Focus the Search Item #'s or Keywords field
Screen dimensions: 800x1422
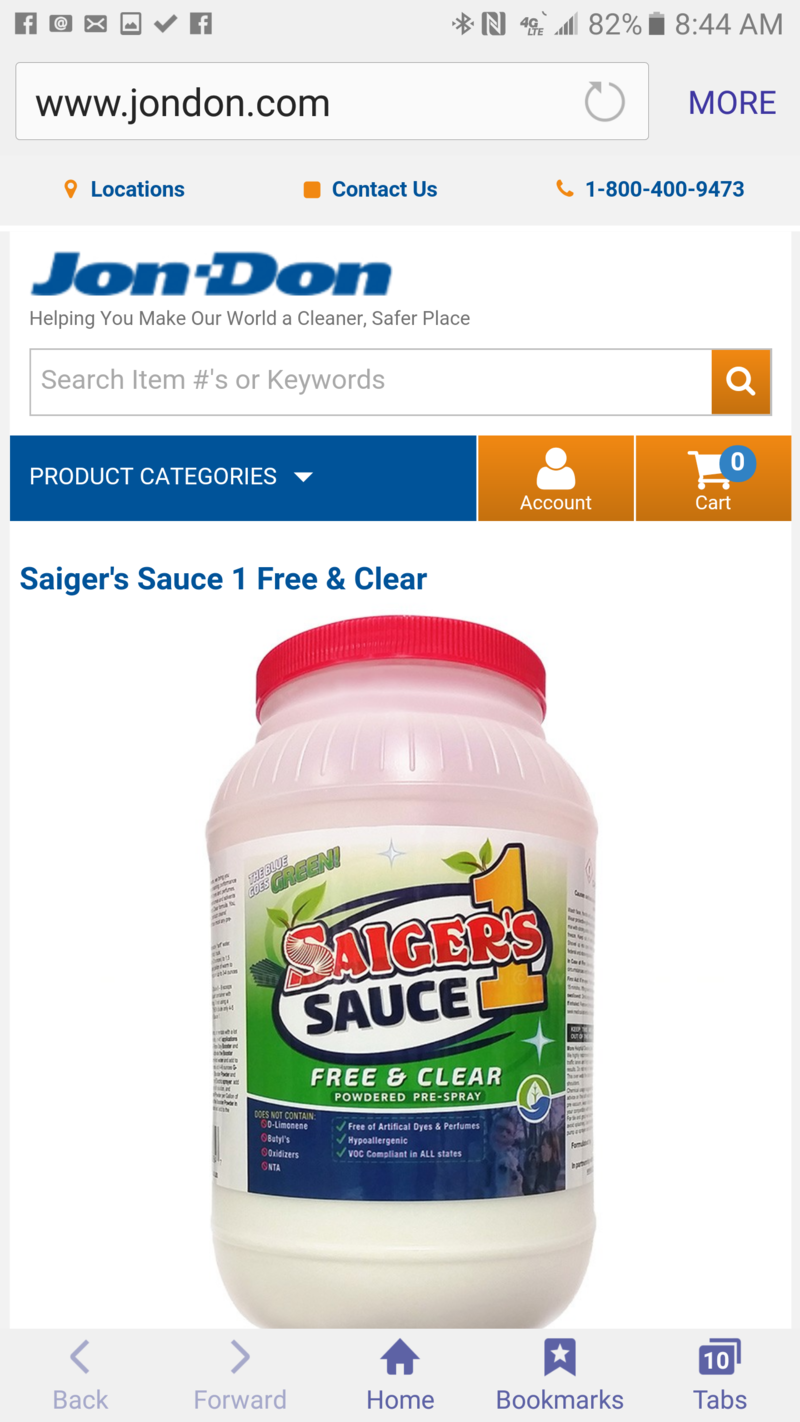370,381
